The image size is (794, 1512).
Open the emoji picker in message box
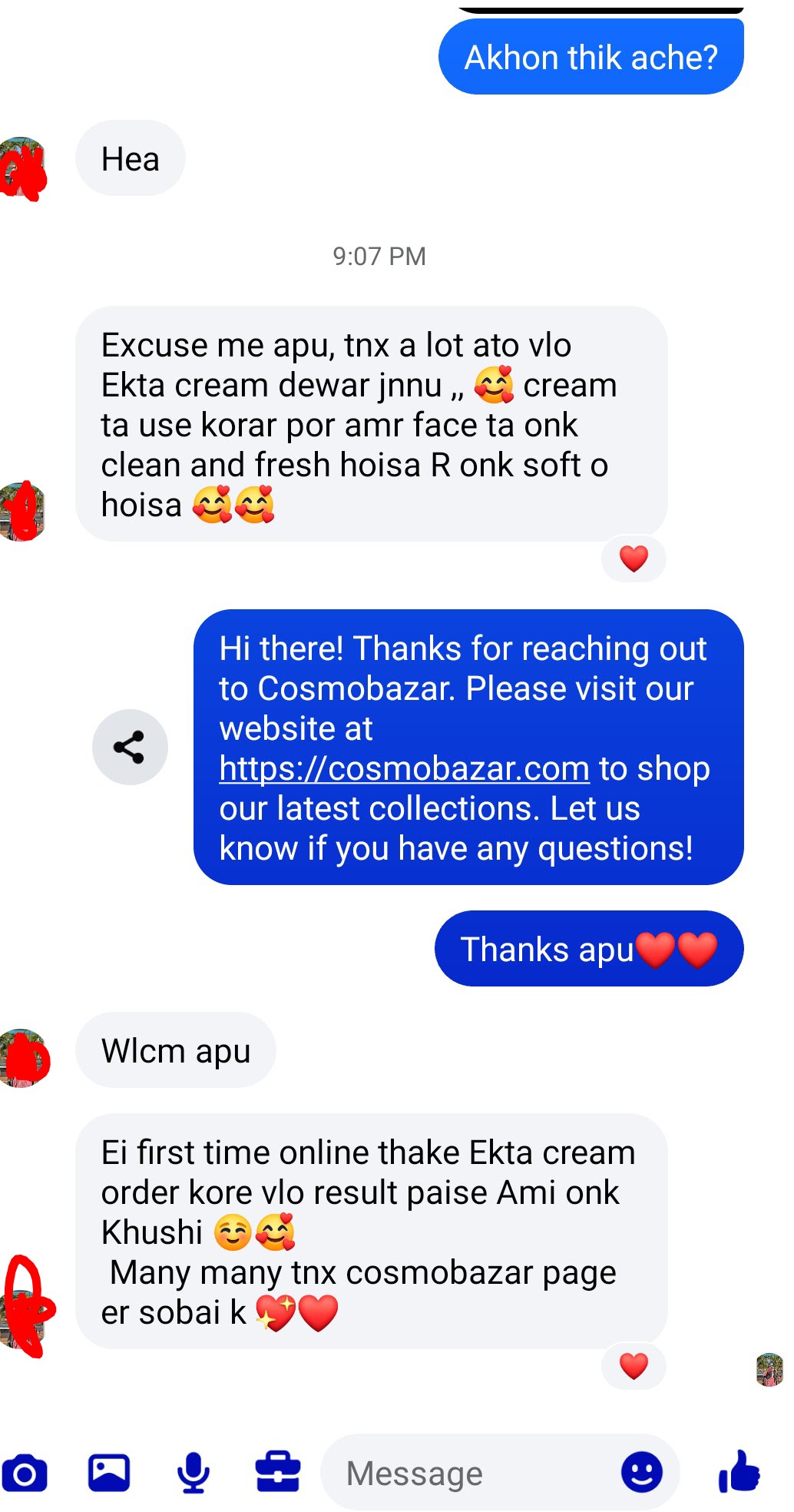point(641,1472)
